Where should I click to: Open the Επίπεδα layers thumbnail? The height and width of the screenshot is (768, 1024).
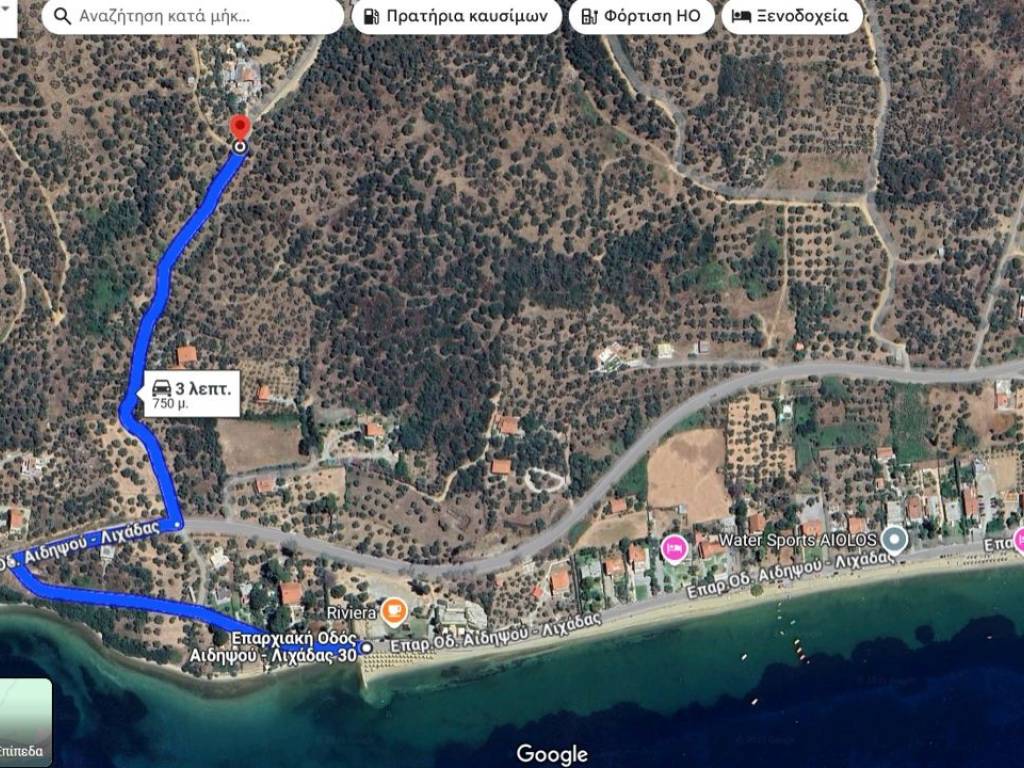coord(25,722)
